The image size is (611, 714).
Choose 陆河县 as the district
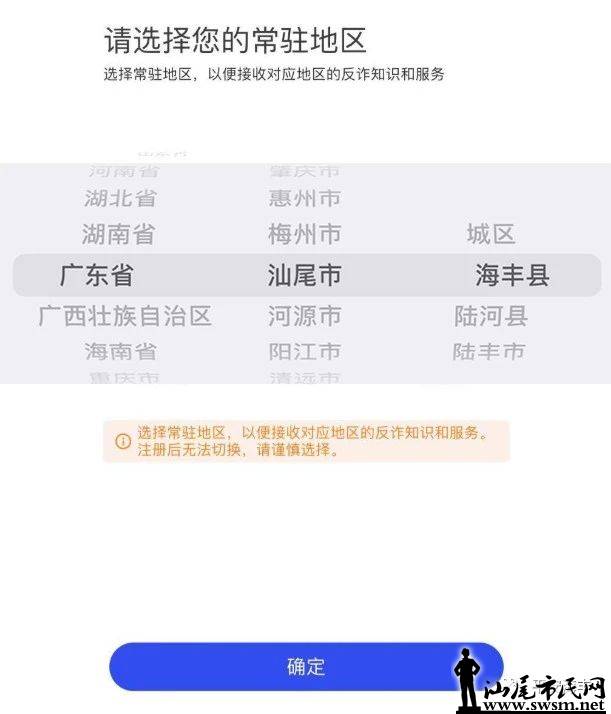click(491, 317)
